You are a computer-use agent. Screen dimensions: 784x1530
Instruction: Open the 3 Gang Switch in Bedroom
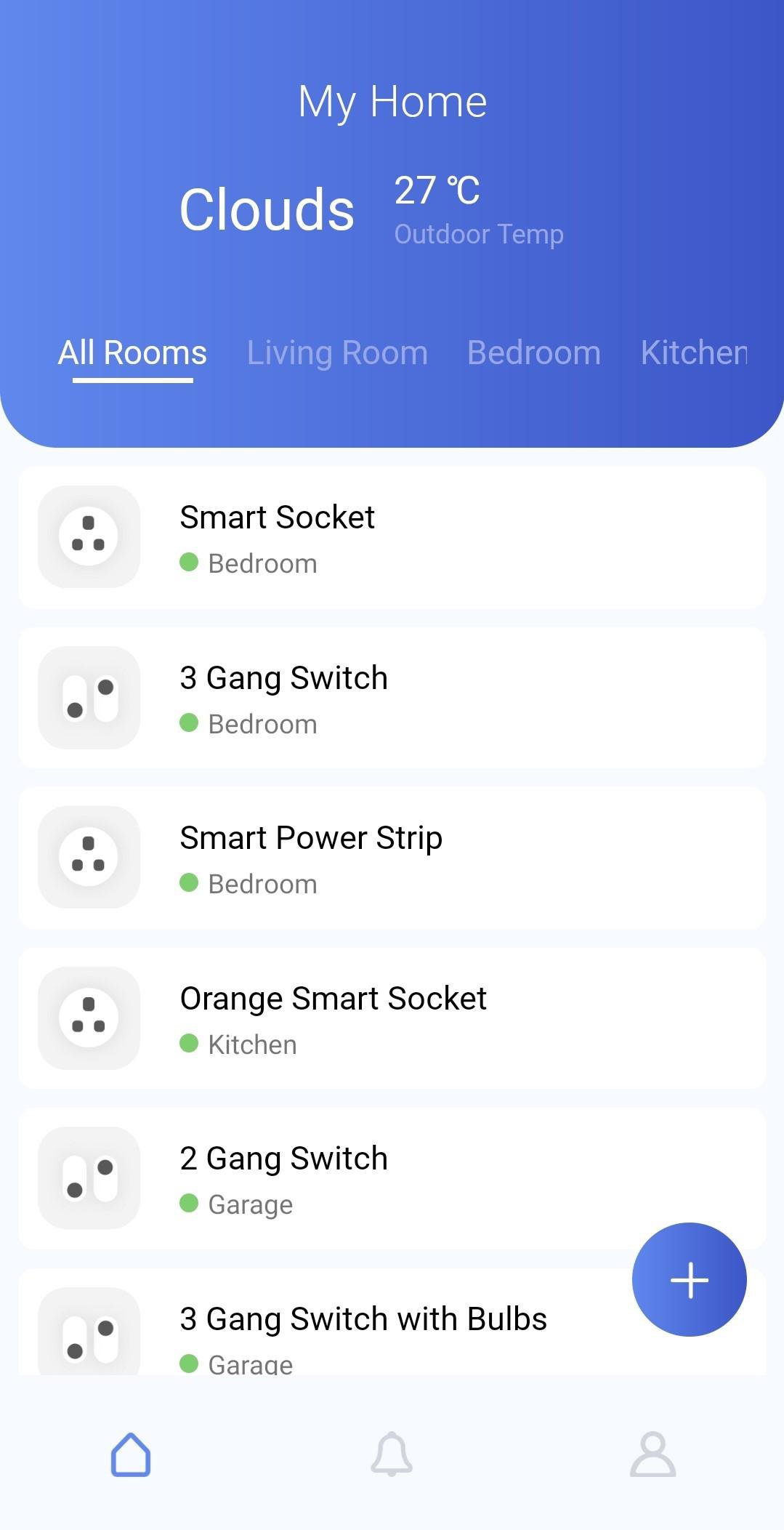(392, 698)
